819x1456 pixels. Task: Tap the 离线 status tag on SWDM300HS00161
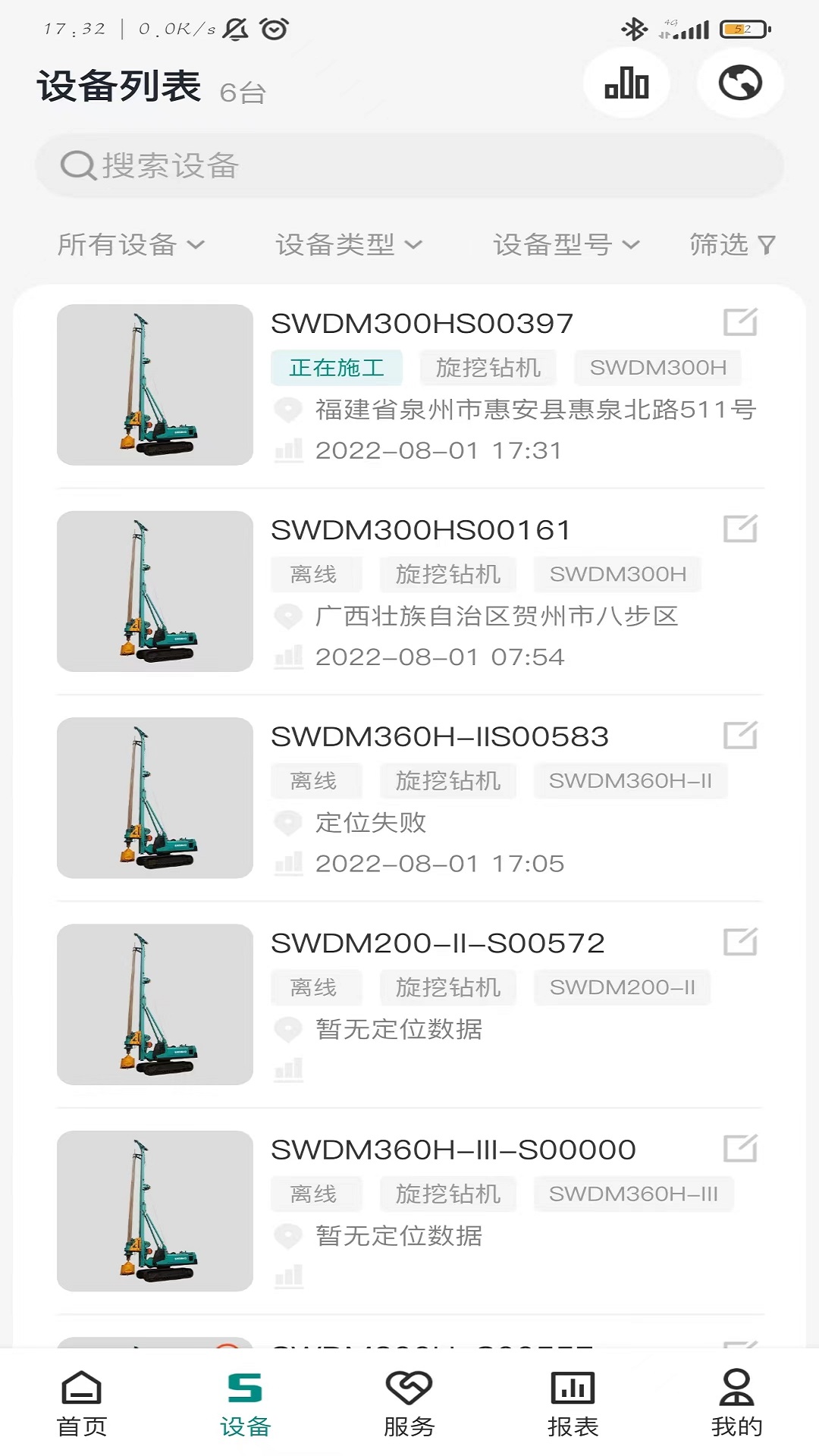[315, 574]
